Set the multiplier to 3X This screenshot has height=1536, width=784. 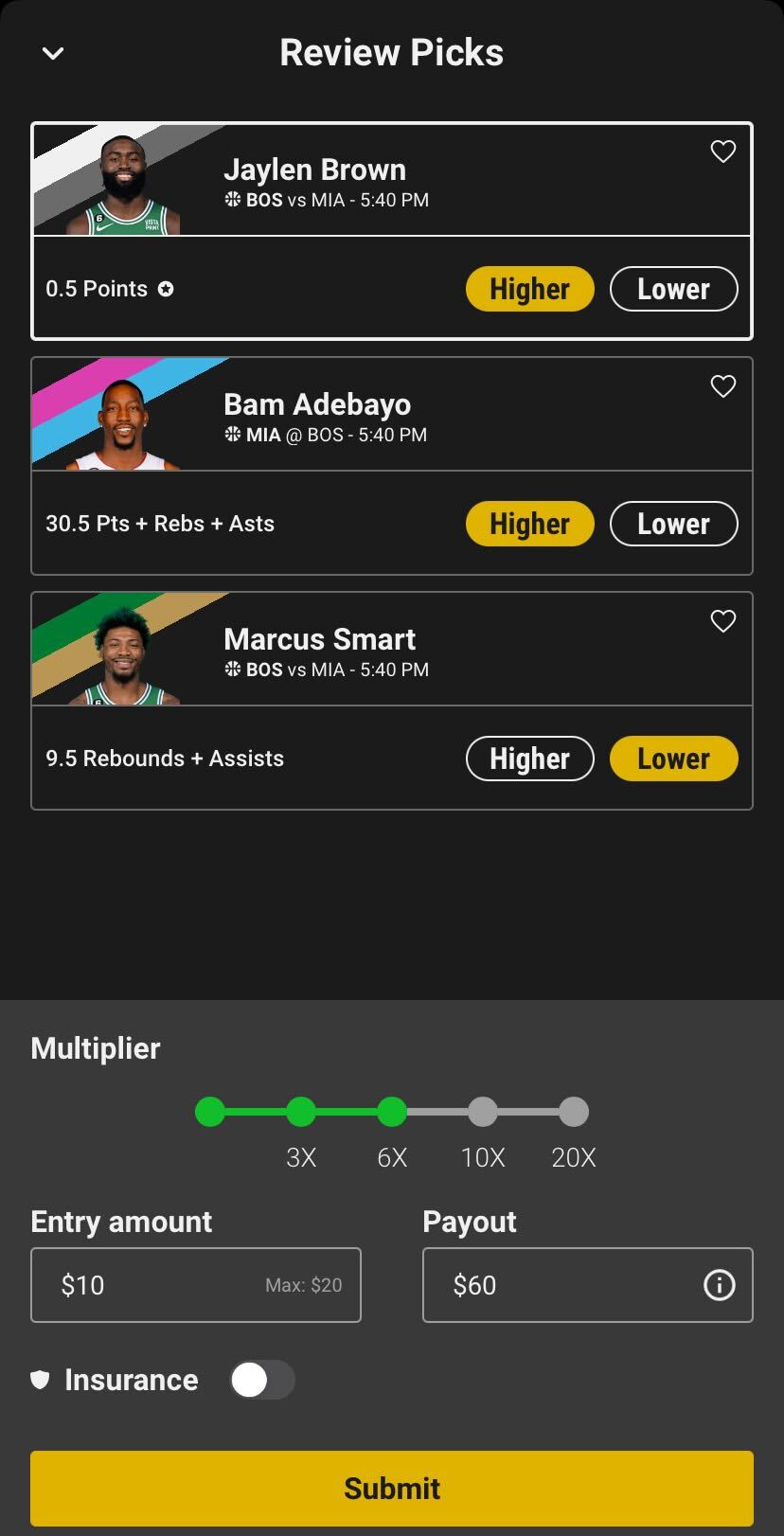click(x=301, y=1112)
